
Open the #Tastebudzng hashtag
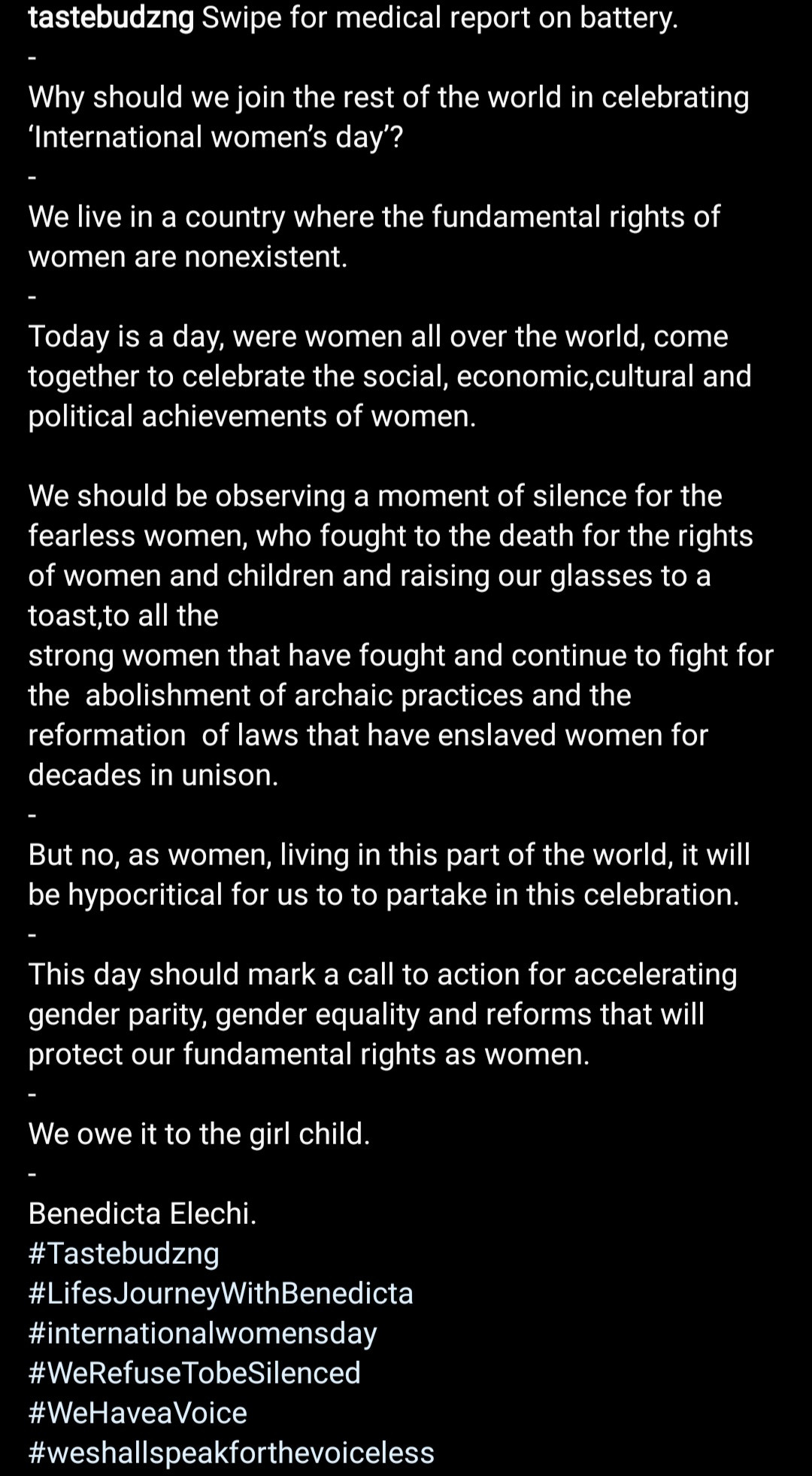pyautogui.click(x=124, y=1253)
